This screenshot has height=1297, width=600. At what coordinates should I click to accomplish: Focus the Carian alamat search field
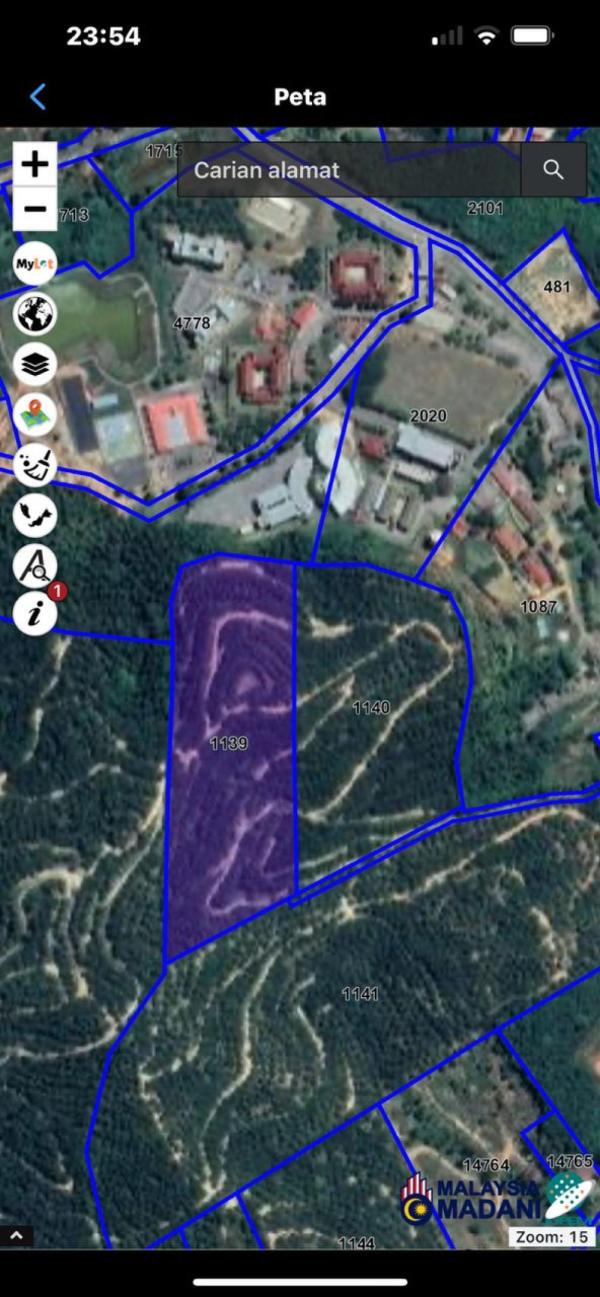point(349,170)
